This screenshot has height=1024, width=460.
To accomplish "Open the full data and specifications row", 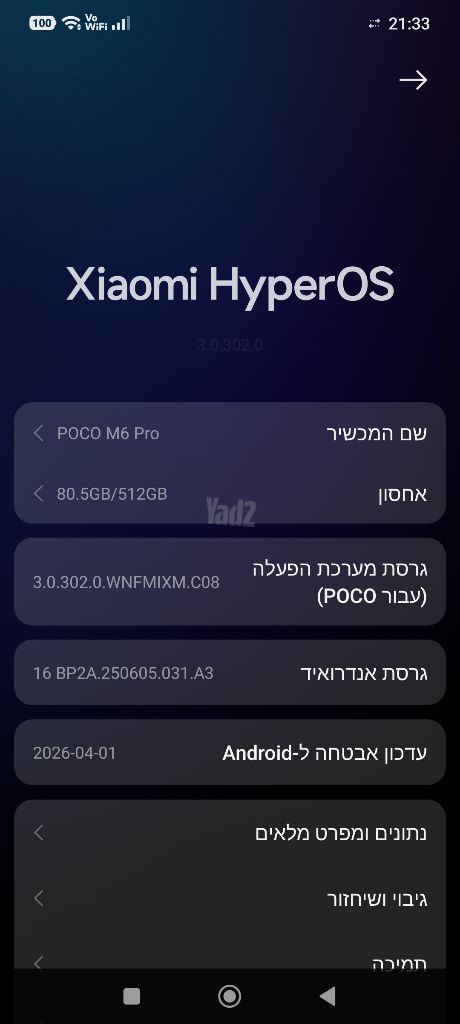I will [x=230, y=833].
